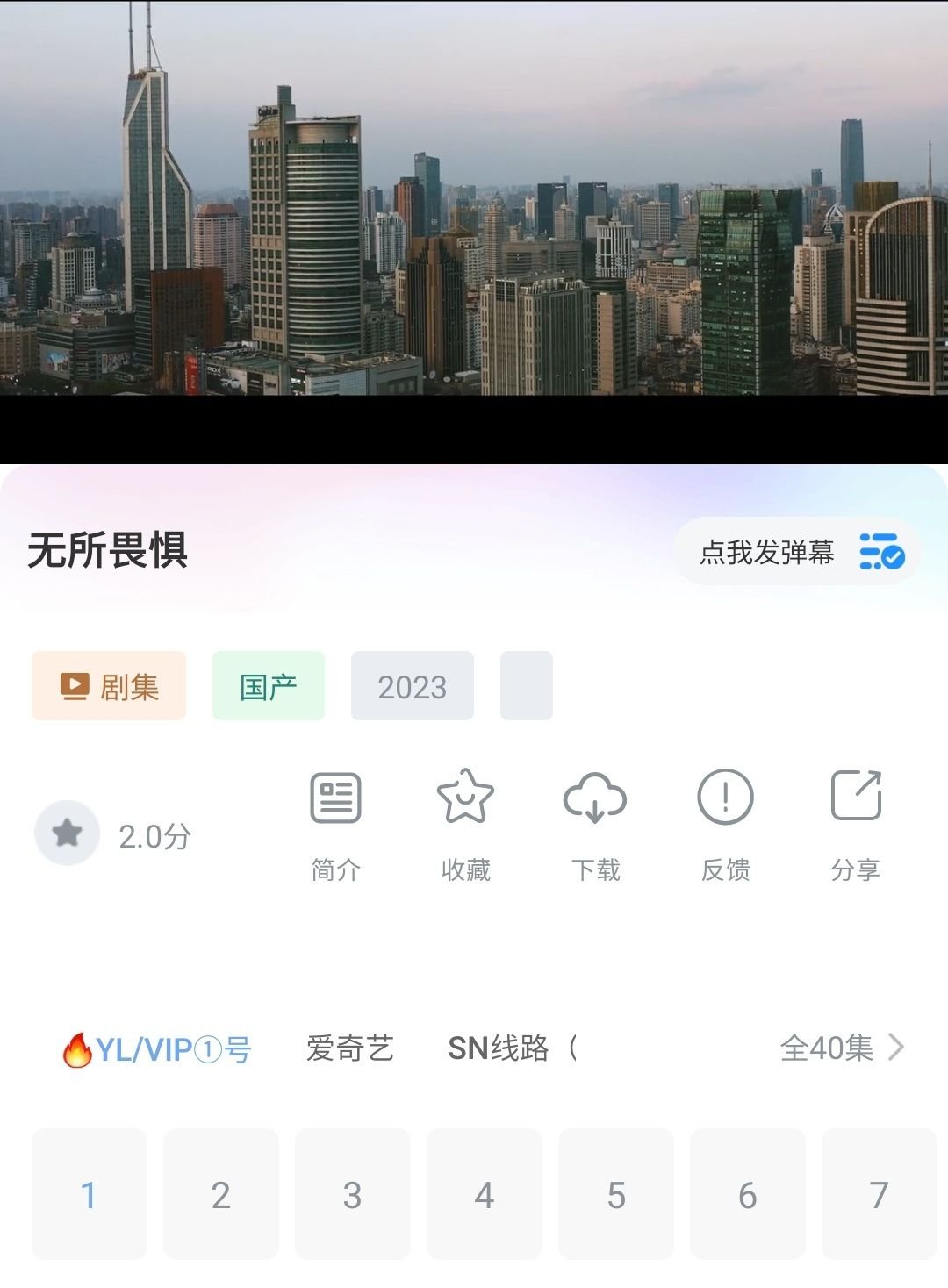Tap 点我发弹幕 to send a danmaku
948x1288 pixels.
point(795,552)
